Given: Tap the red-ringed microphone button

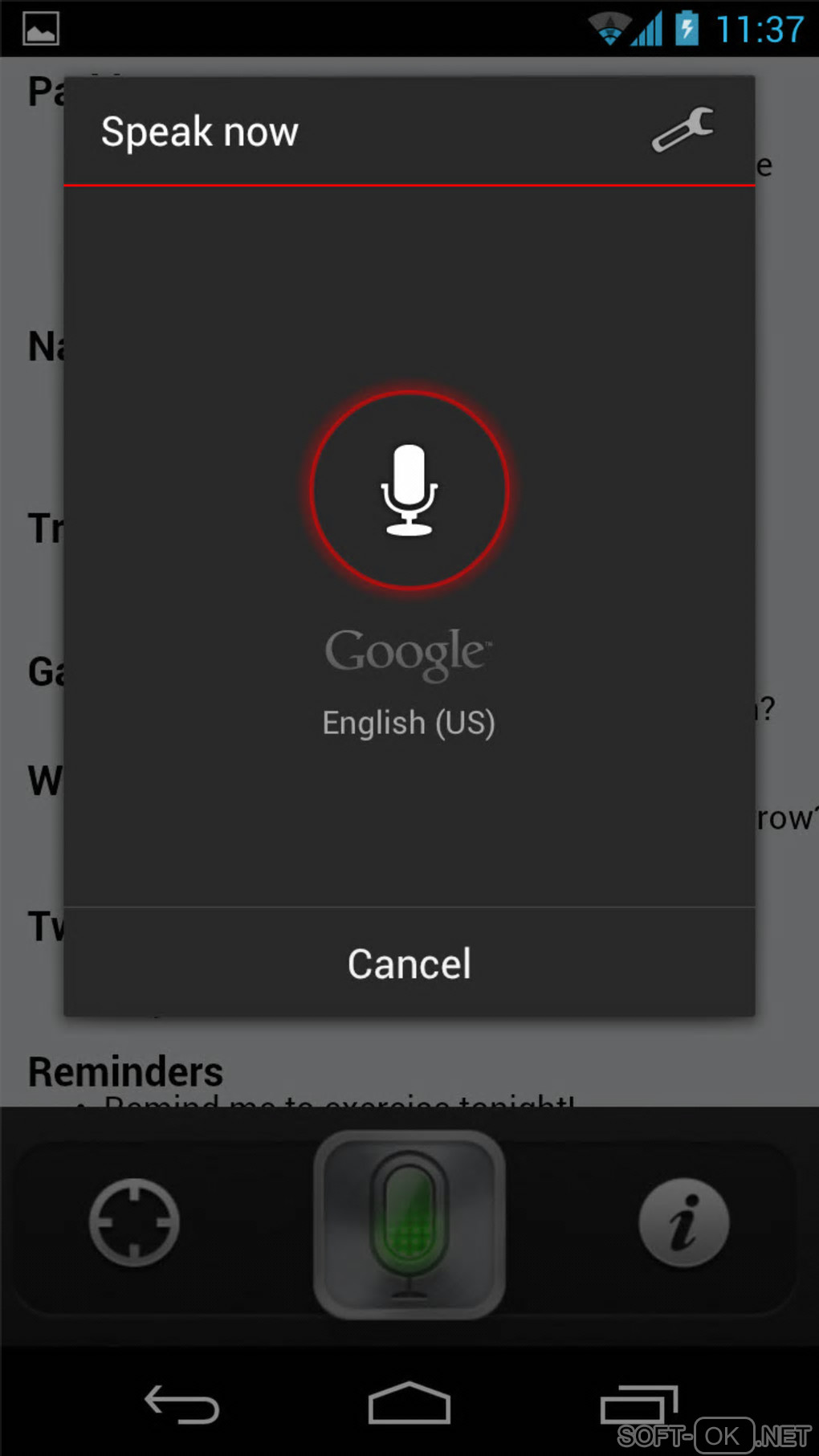Looking at the screenshot, I should 409,490.
